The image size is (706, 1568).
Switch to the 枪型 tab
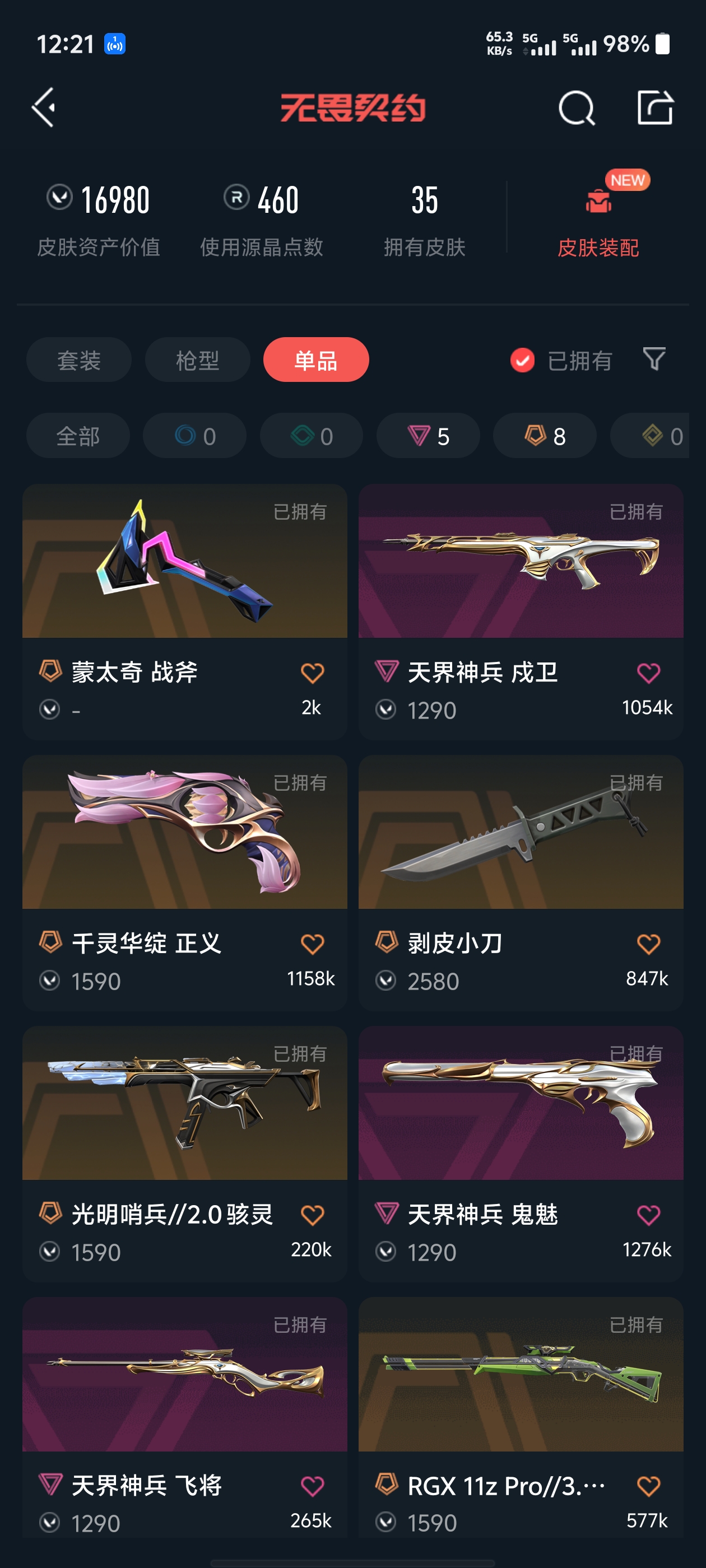click(197, 360)
